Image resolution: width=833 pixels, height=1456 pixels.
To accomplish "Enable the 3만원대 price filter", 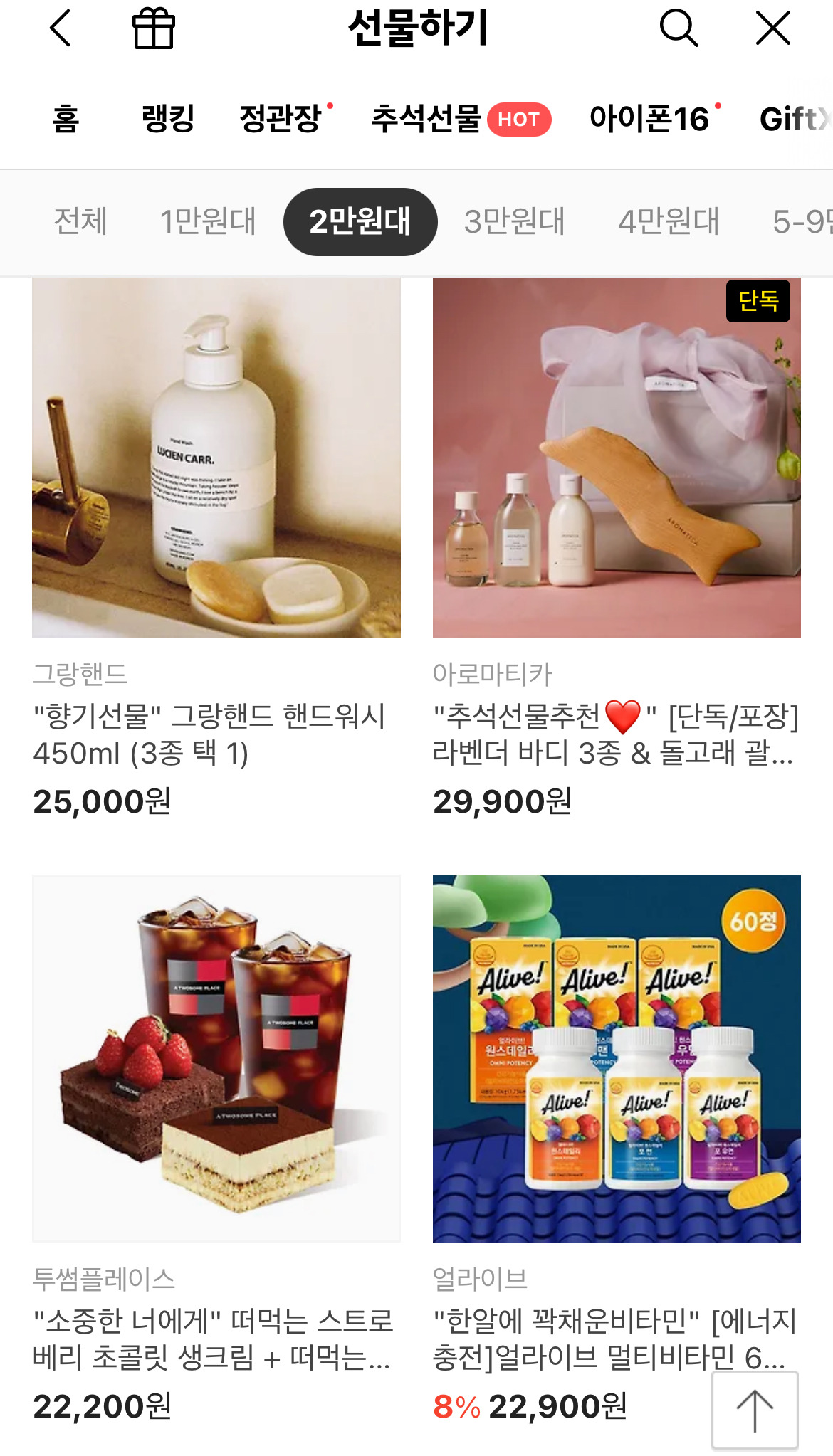I will click(514, 221).
